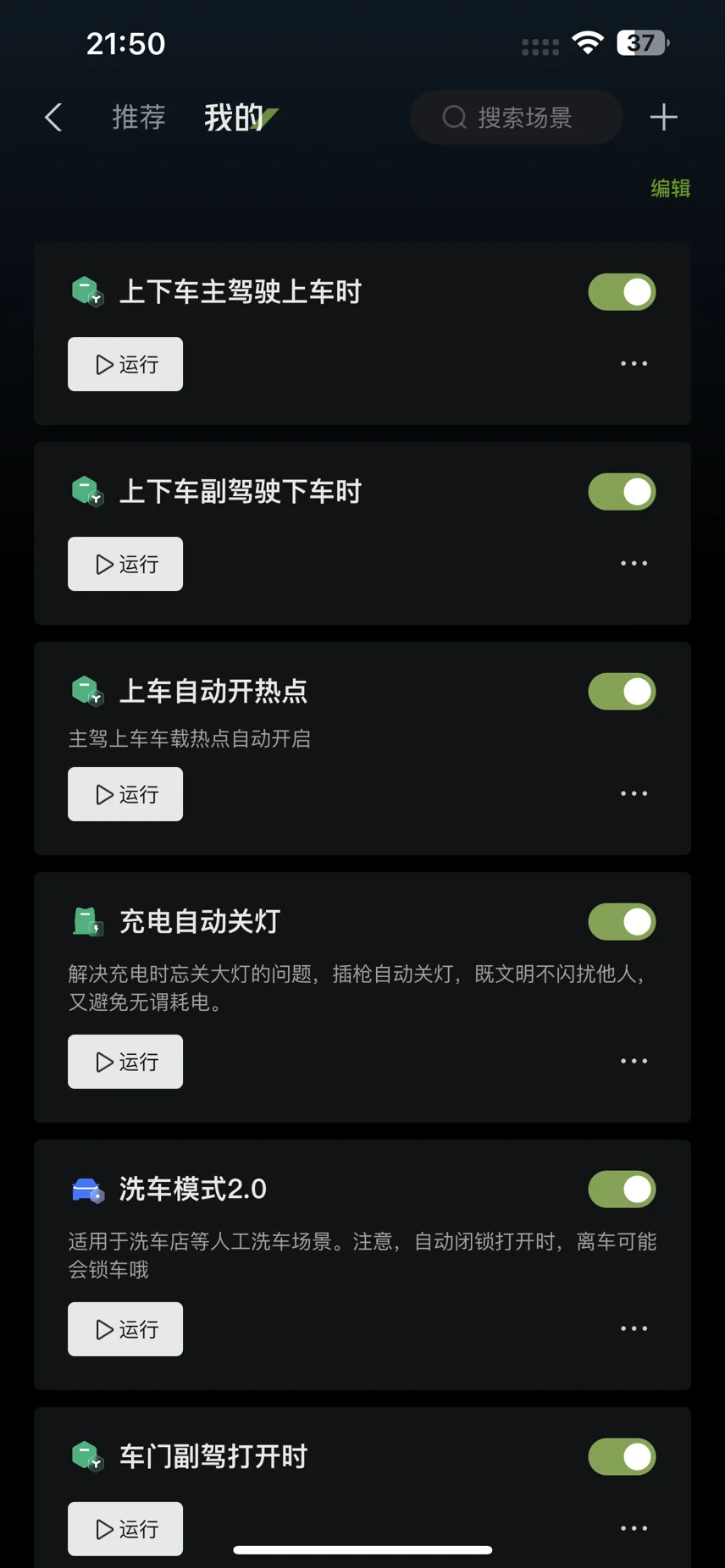The width and height of the screenshot is (725, 1568).
Task: Toggle the 车门副驾打开时 switch
Action: pos(623,1457)
